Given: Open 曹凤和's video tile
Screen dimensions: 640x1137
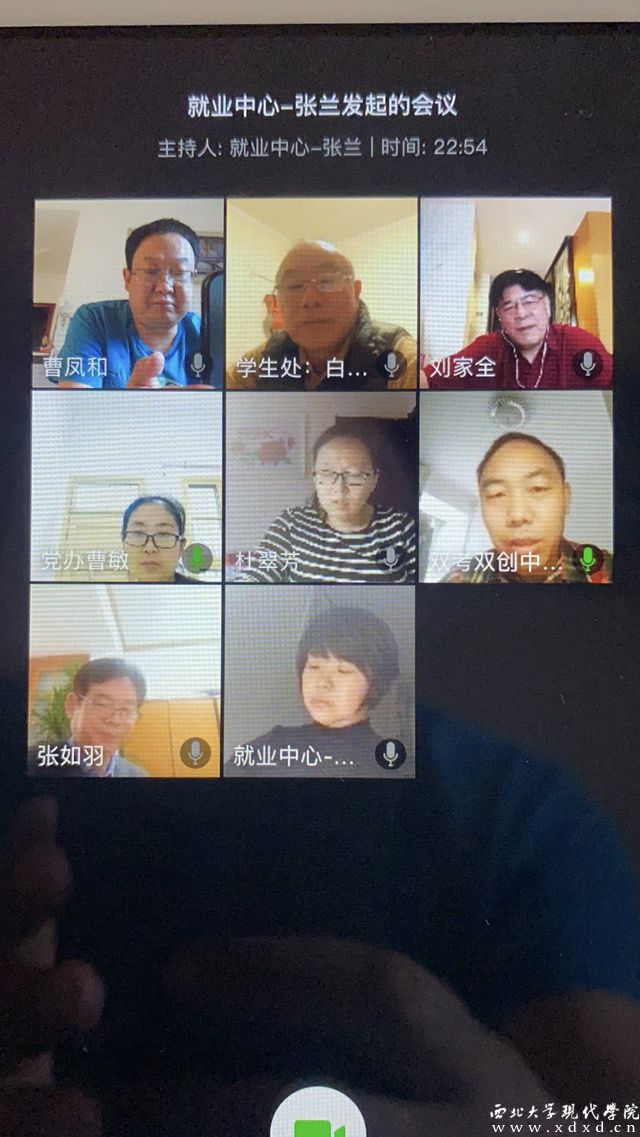Looking at the screenshot, I should pos(128,293).
